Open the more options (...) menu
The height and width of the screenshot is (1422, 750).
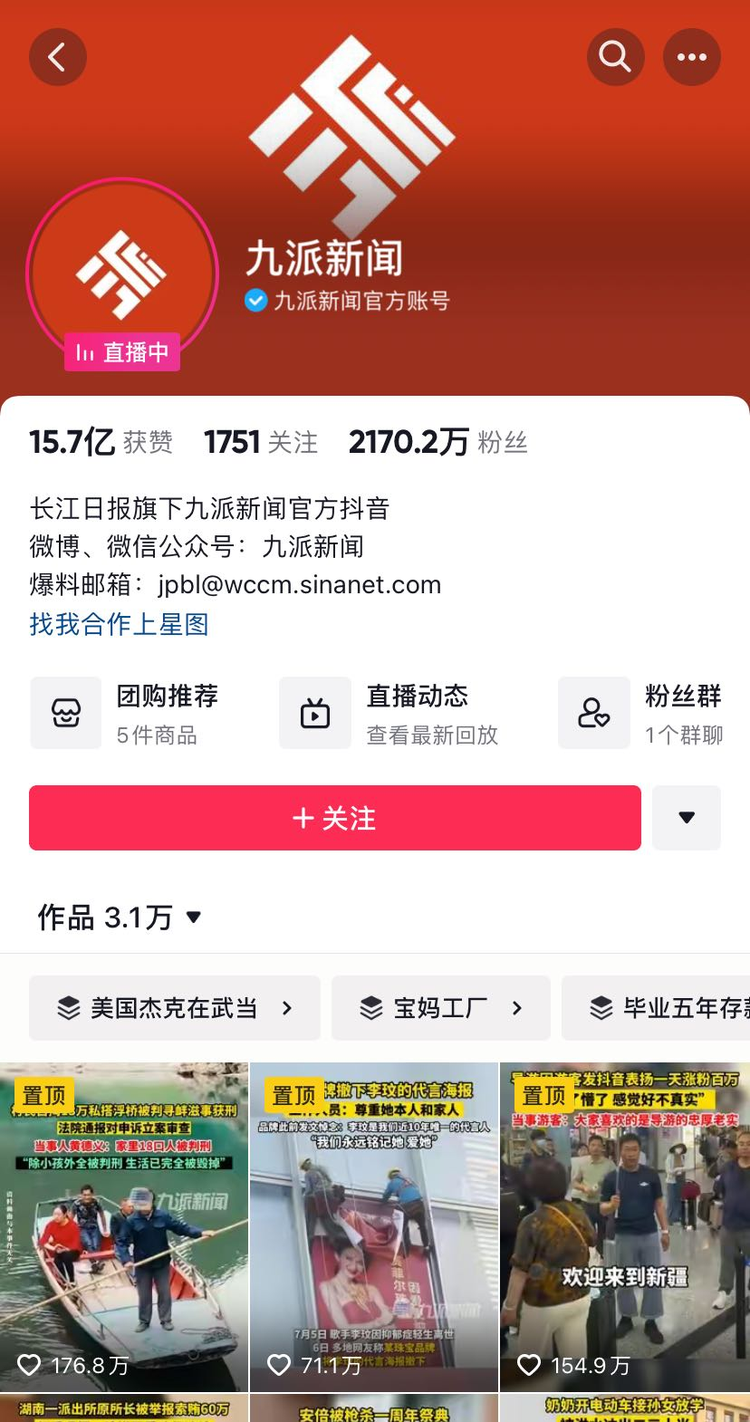[x=692, y=57]
